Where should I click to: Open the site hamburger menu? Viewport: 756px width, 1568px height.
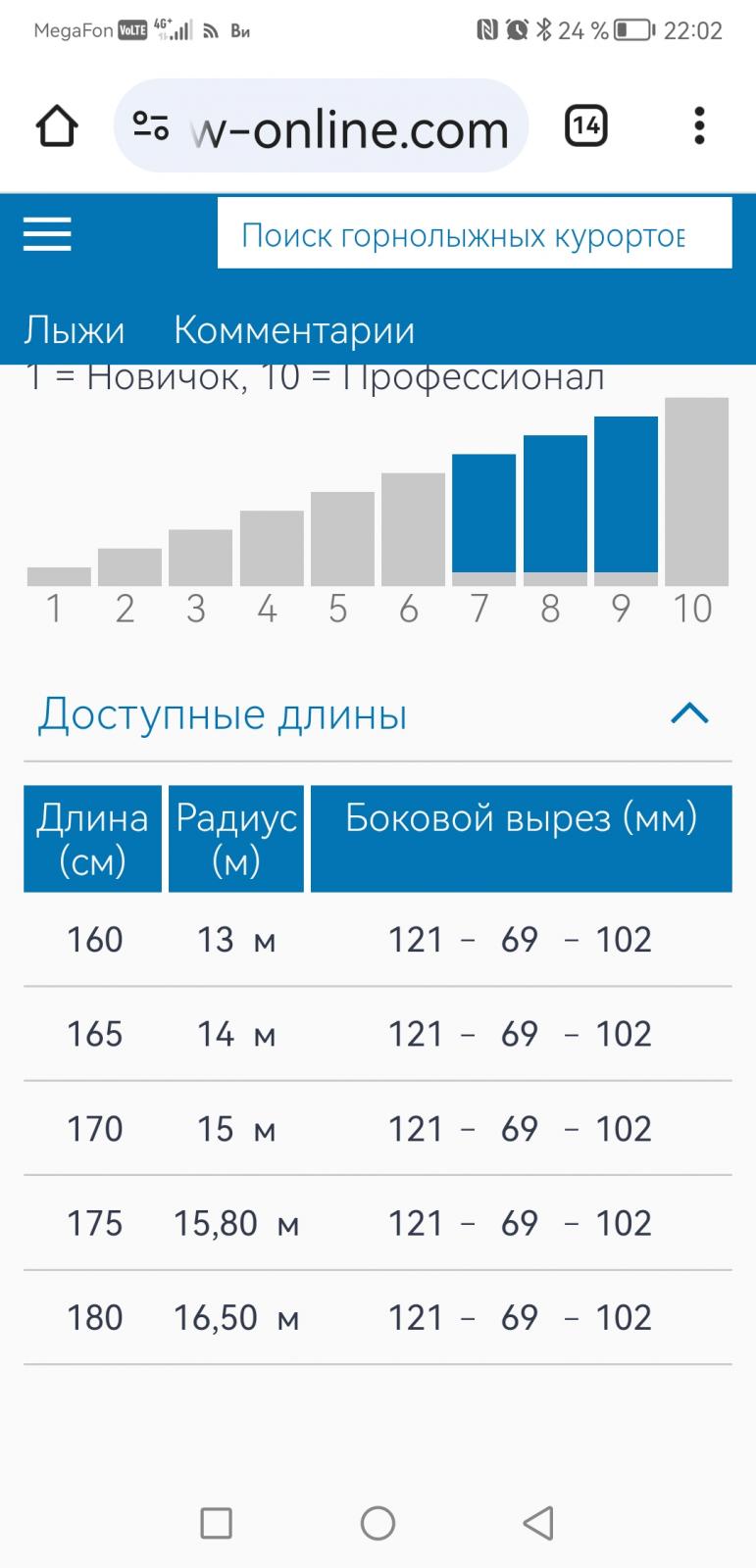[x=47, y=234]
